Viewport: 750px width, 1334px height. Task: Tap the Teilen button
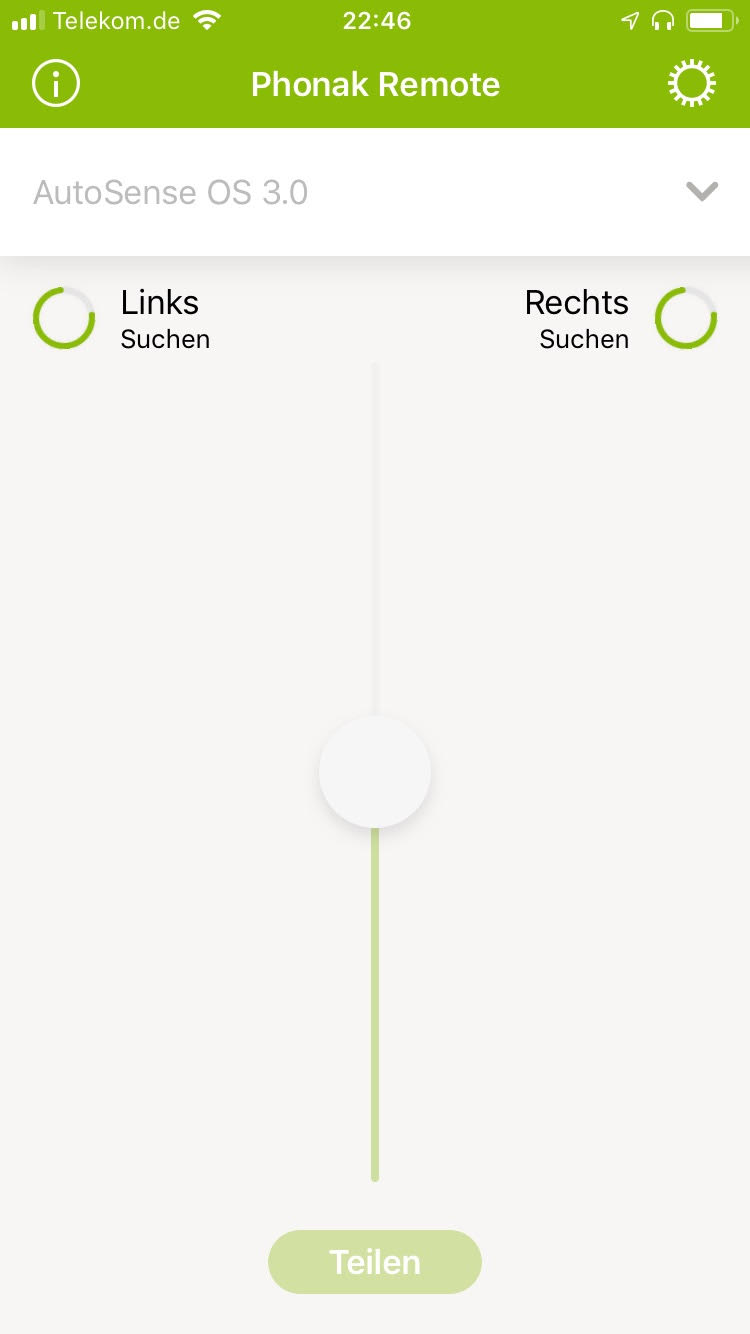click(375, 1262)
